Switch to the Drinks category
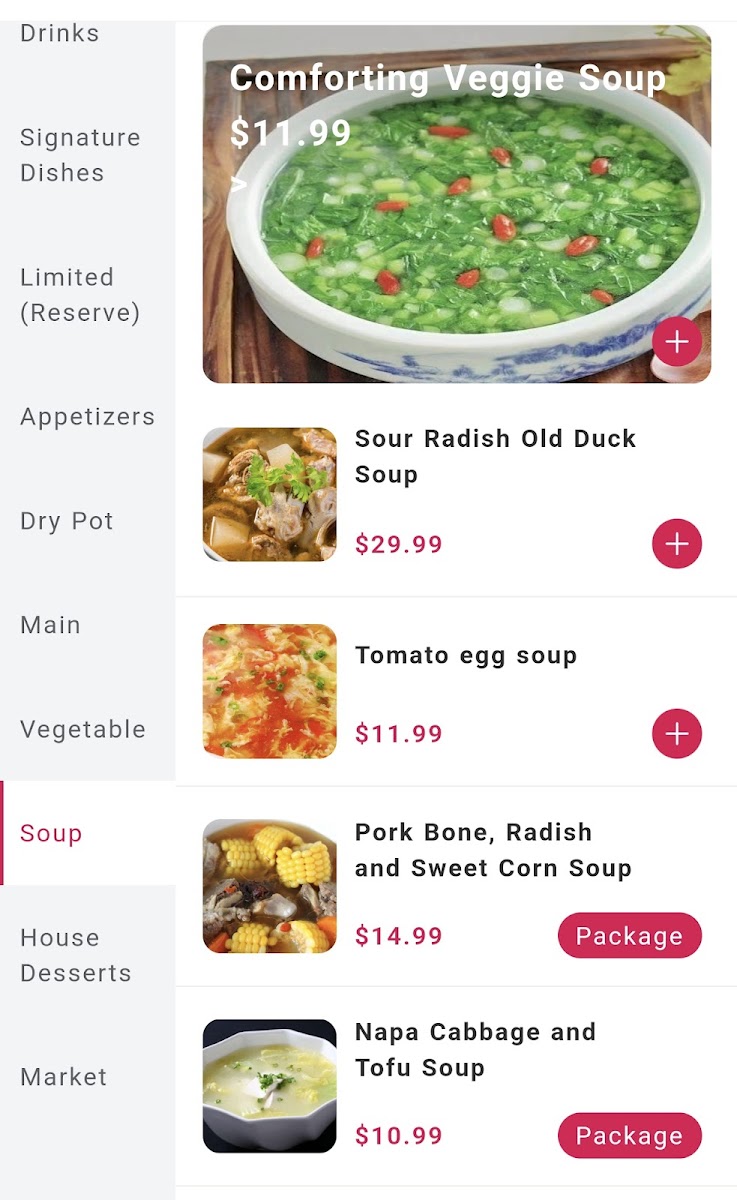The image size is (737, 1200). (x=60, y=34)
